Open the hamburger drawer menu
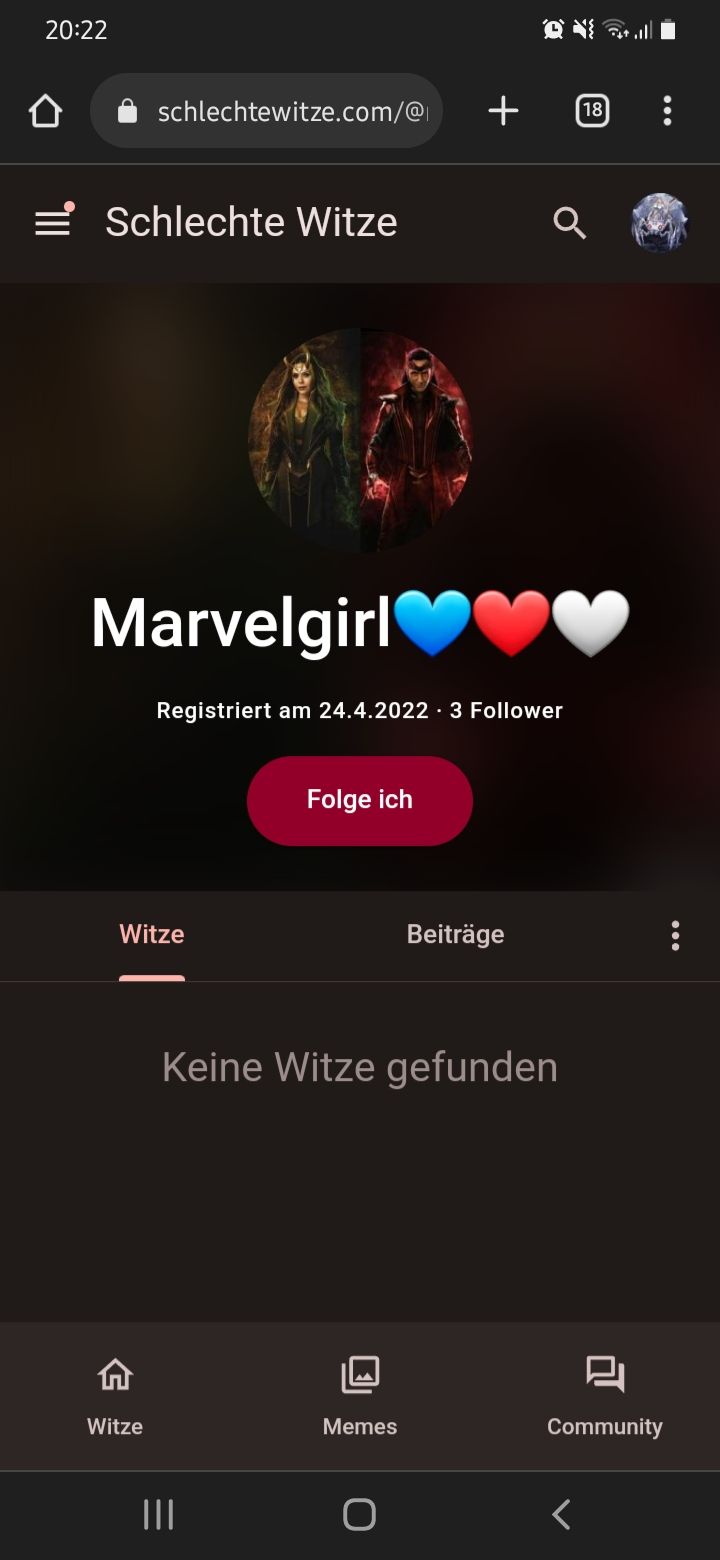 pyautogui.click(x=53, y=223)
